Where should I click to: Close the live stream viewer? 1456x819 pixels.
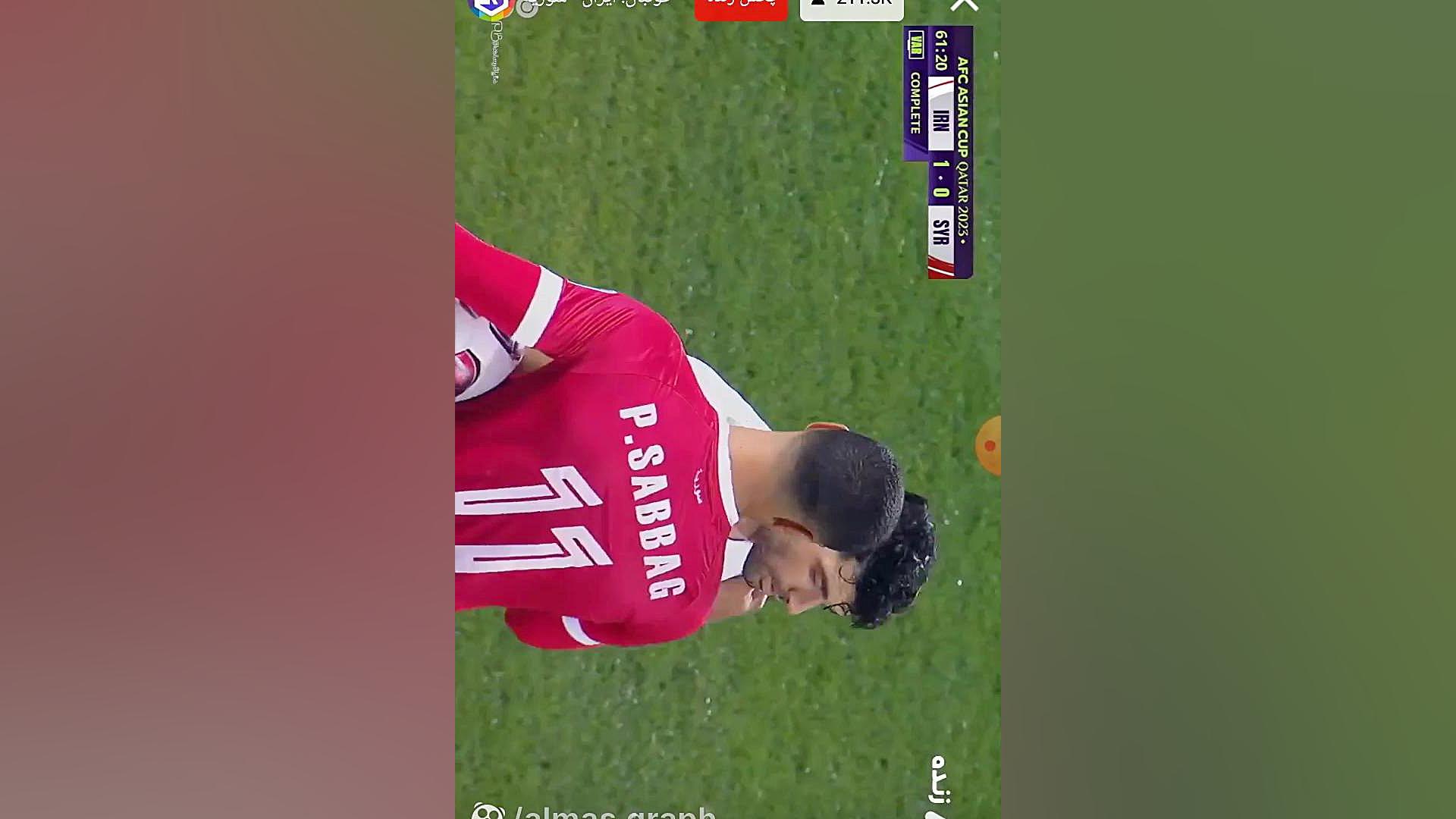tap(964, 5)
